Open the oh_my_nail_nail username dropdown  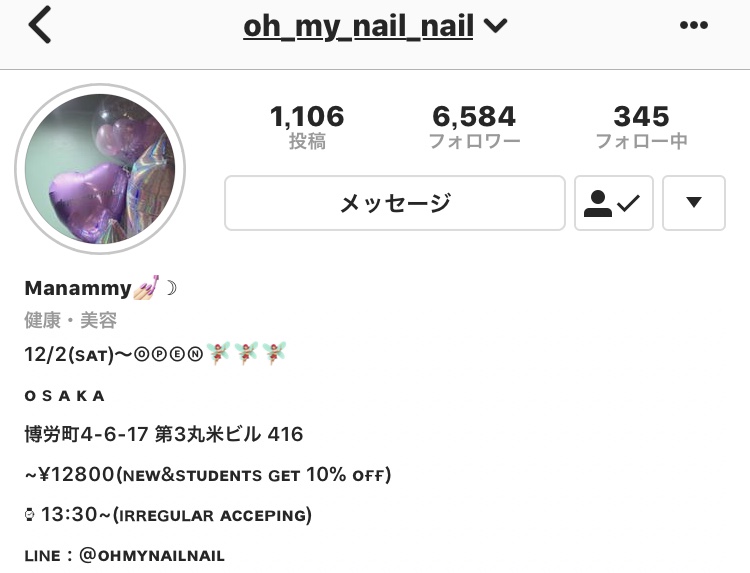pos(375,26)
